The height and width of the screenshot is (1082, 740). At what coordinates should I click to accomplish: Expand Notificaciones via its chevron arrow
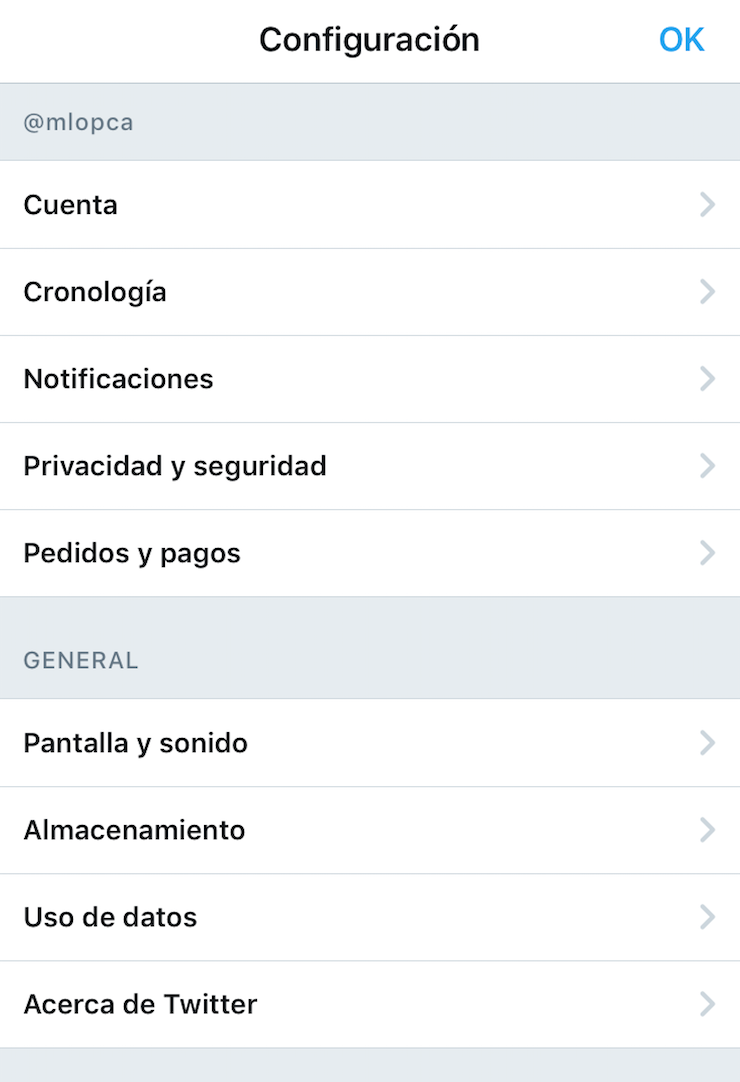708,379
